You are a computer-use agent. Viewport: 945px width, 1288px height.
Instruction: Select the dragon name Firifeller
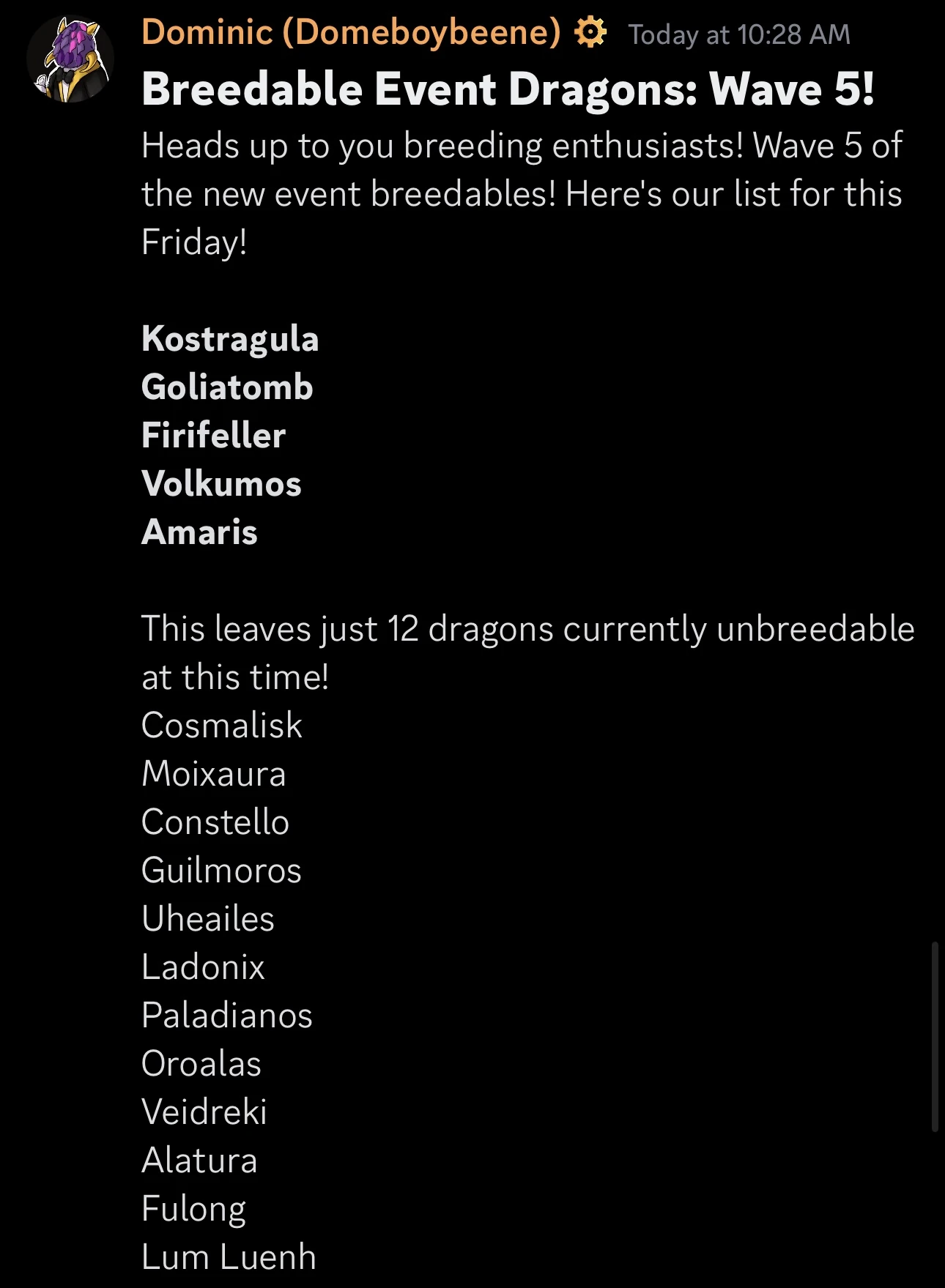[214, 436]
